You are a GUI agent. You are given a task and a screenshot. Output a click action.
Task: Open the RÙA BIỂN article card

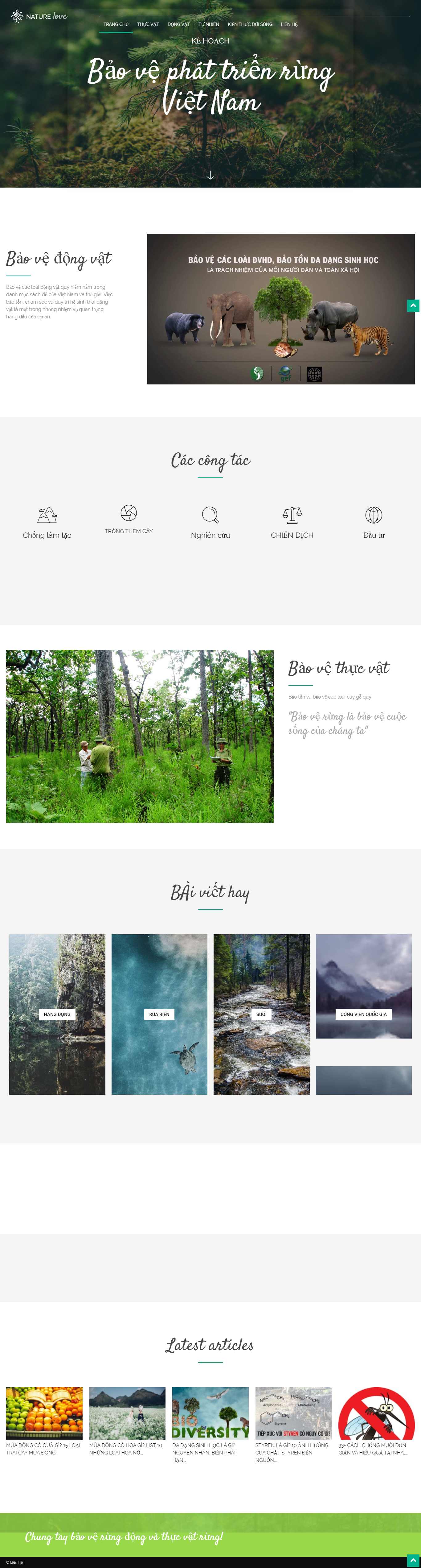tap(159, 1014)
